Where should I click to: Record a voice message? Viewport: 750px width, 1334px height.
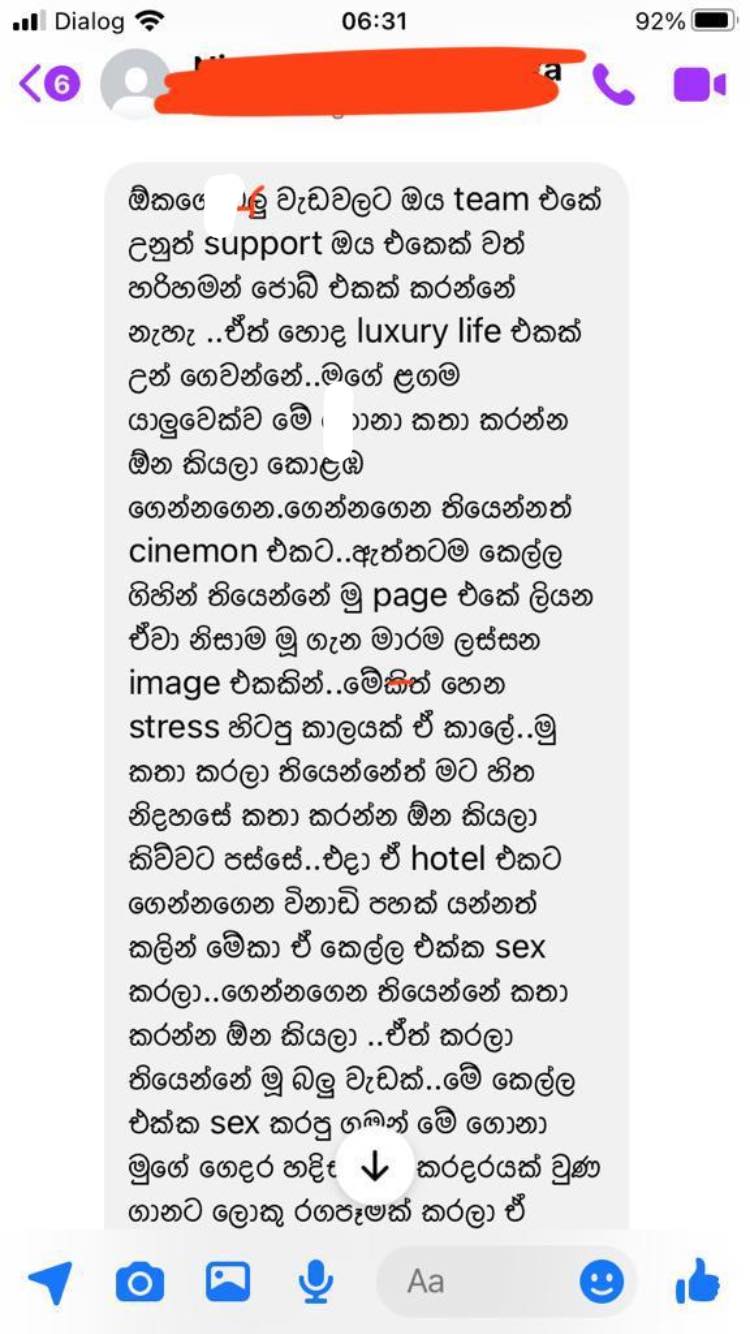click(x=317, y=1281)
